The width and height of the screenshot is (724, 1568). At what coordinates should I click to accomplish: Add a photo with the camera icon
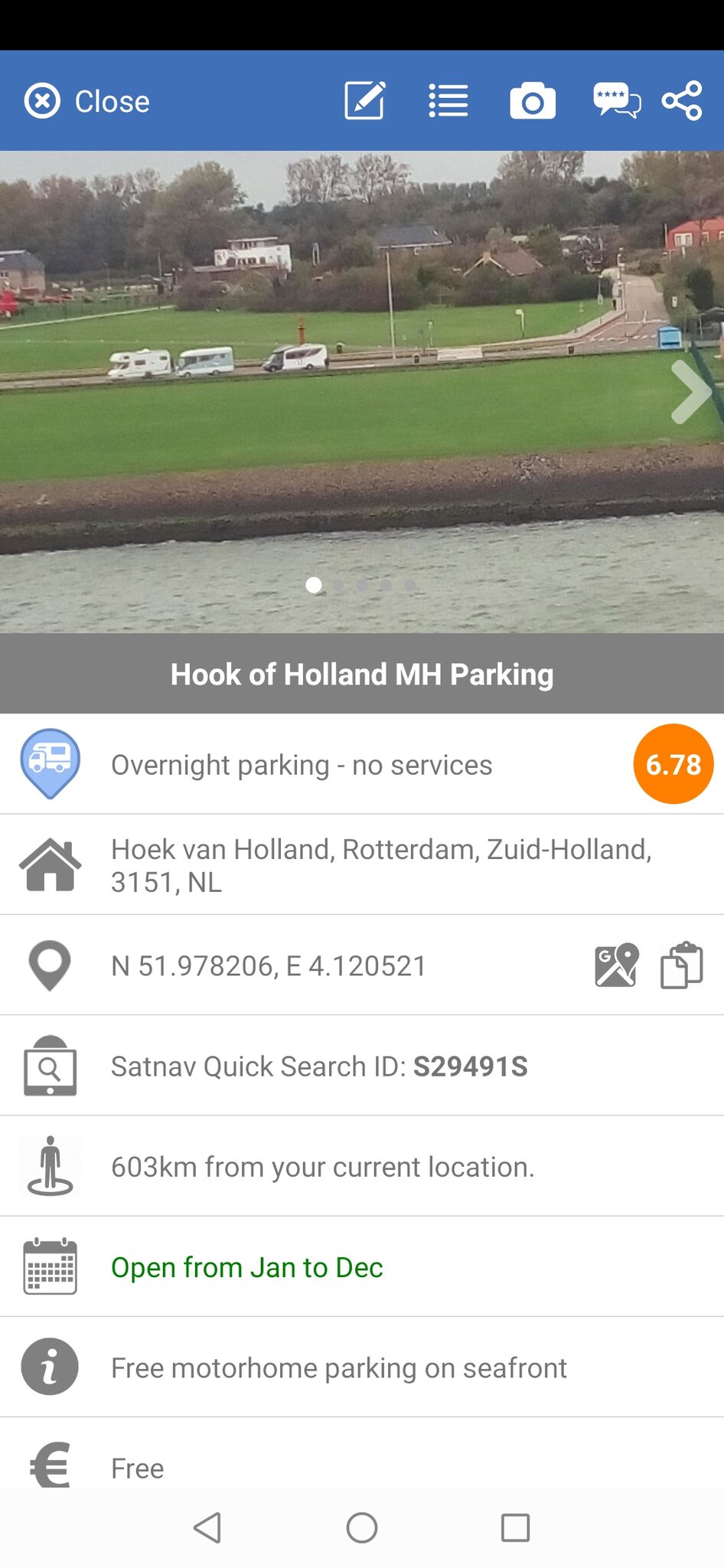533,101
